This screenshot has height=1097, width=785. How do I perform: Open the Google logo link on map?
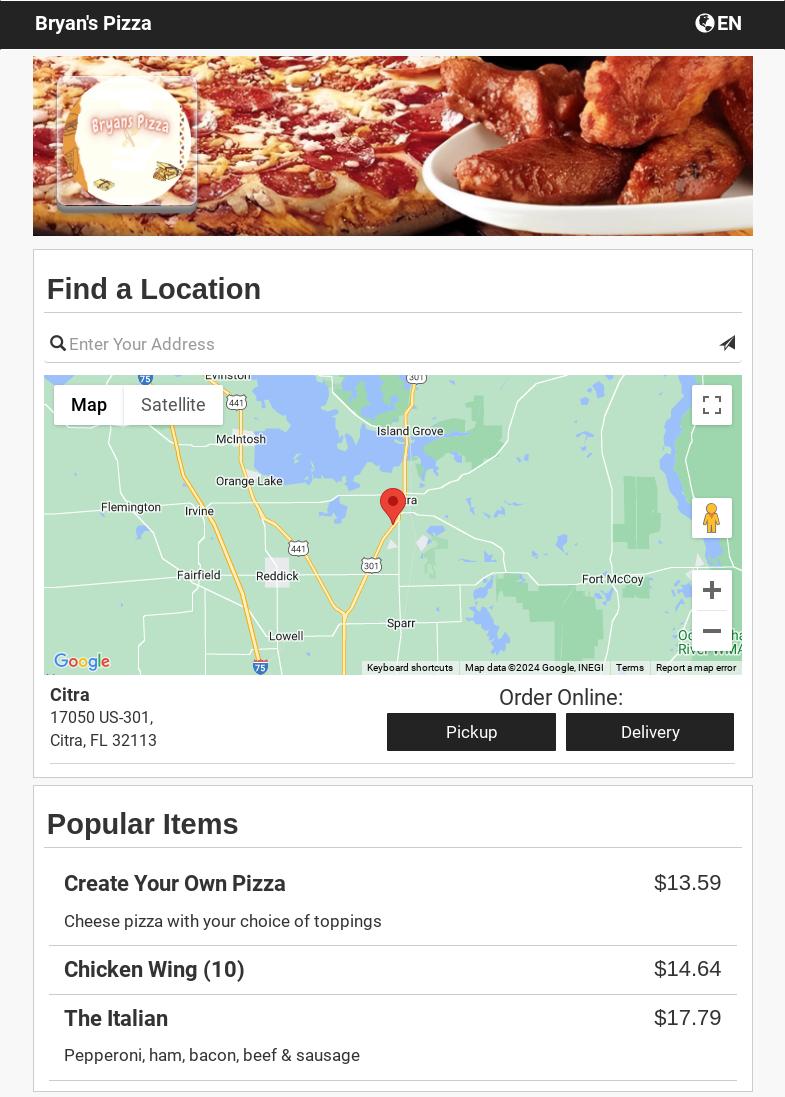[82, 661]
